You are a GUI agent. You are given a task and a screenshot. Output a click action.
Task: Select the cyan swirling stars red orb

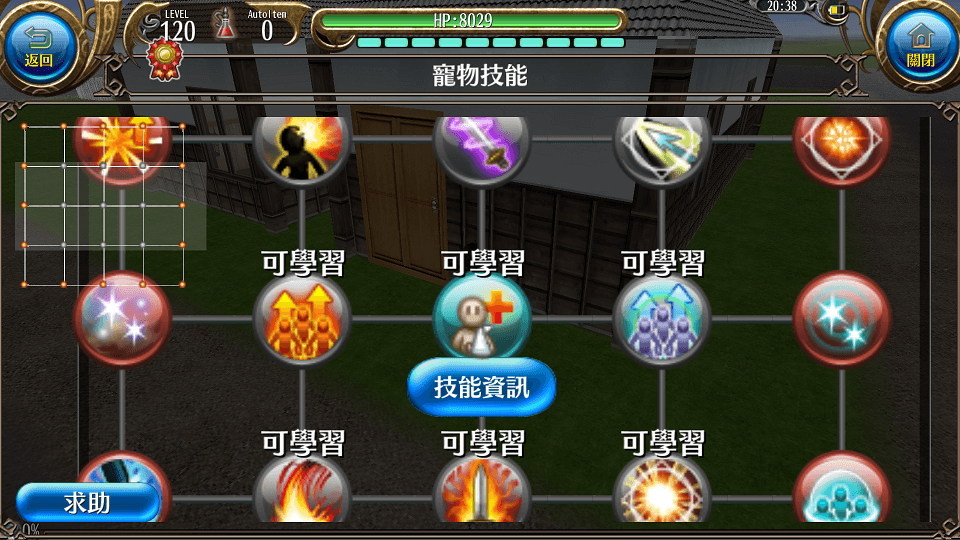point(841,320)
